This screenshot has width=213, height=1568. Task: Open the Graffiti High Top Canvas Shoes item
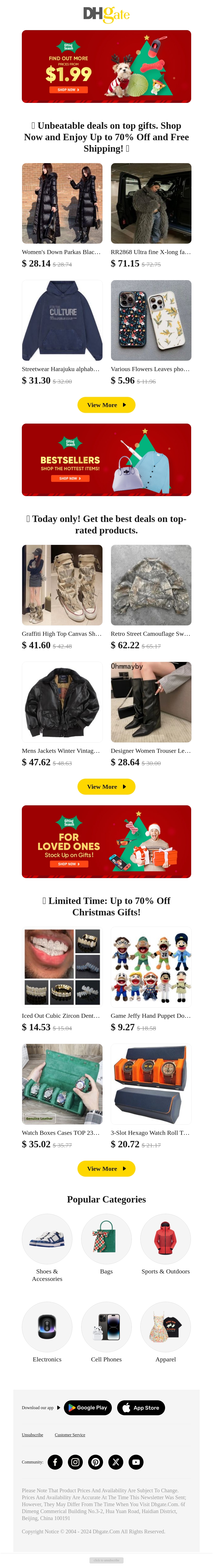pos(62,585)
